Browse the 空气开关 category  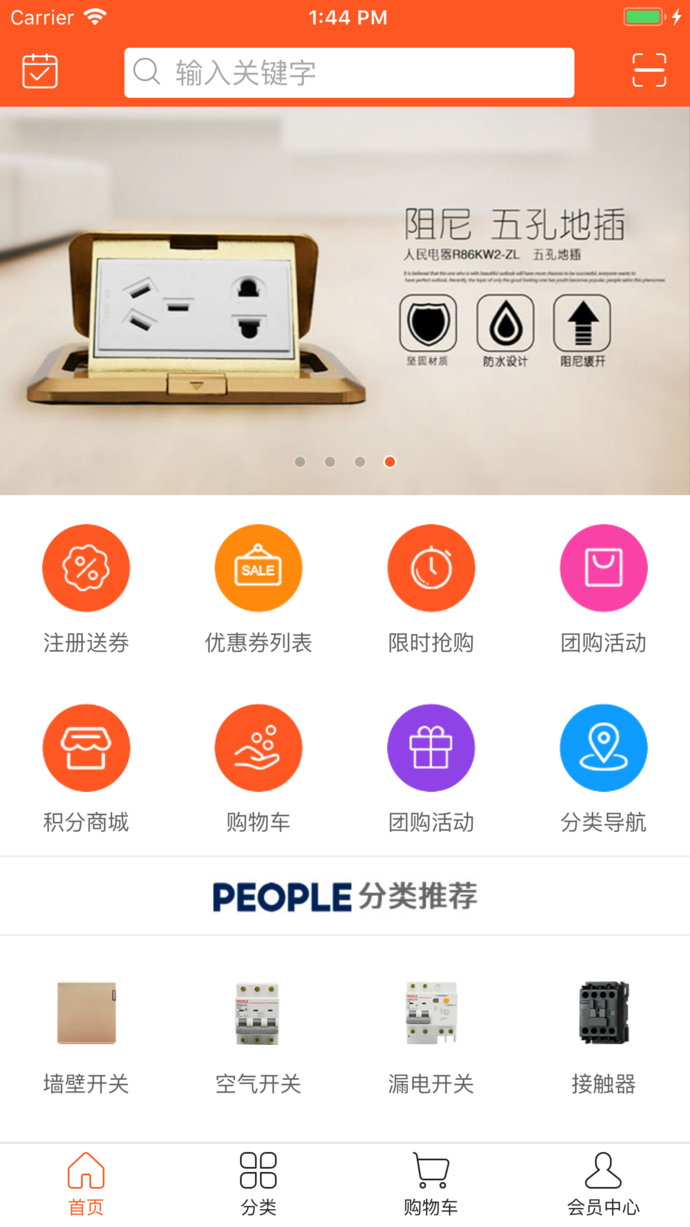click(x=258, y=1035)
